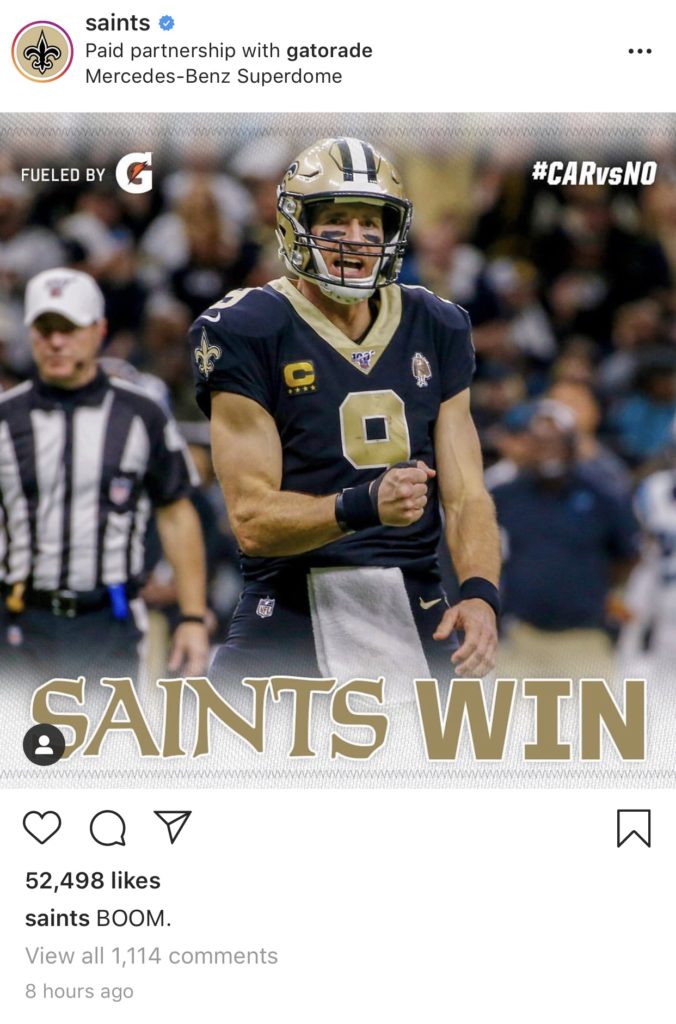This screenshot has height=1024, width=676.
Task: Open the Mercedes-Benz Superdome location
Action: [213, 76]
